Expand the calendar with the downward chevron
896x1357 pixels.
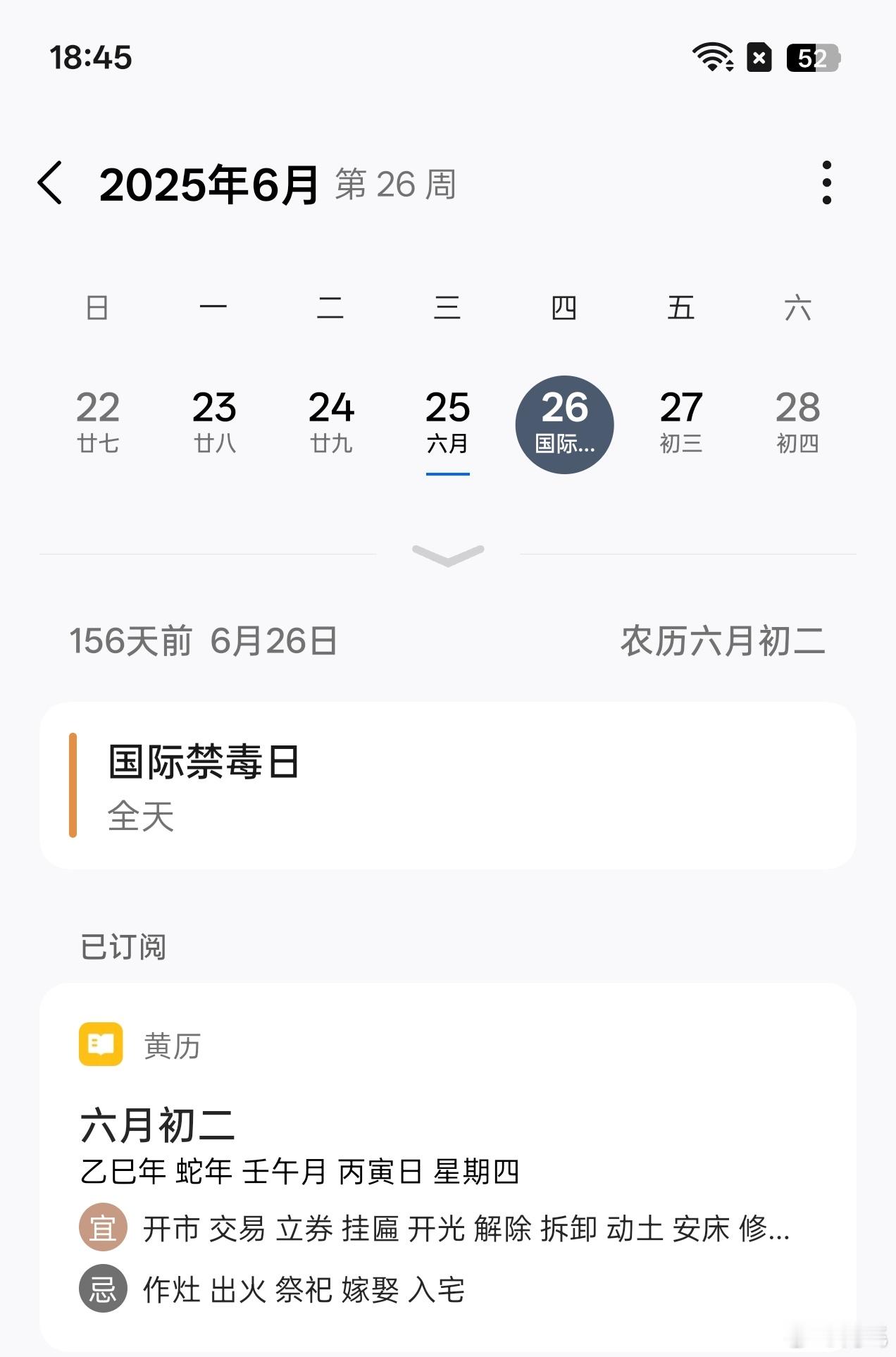[448, 557]
